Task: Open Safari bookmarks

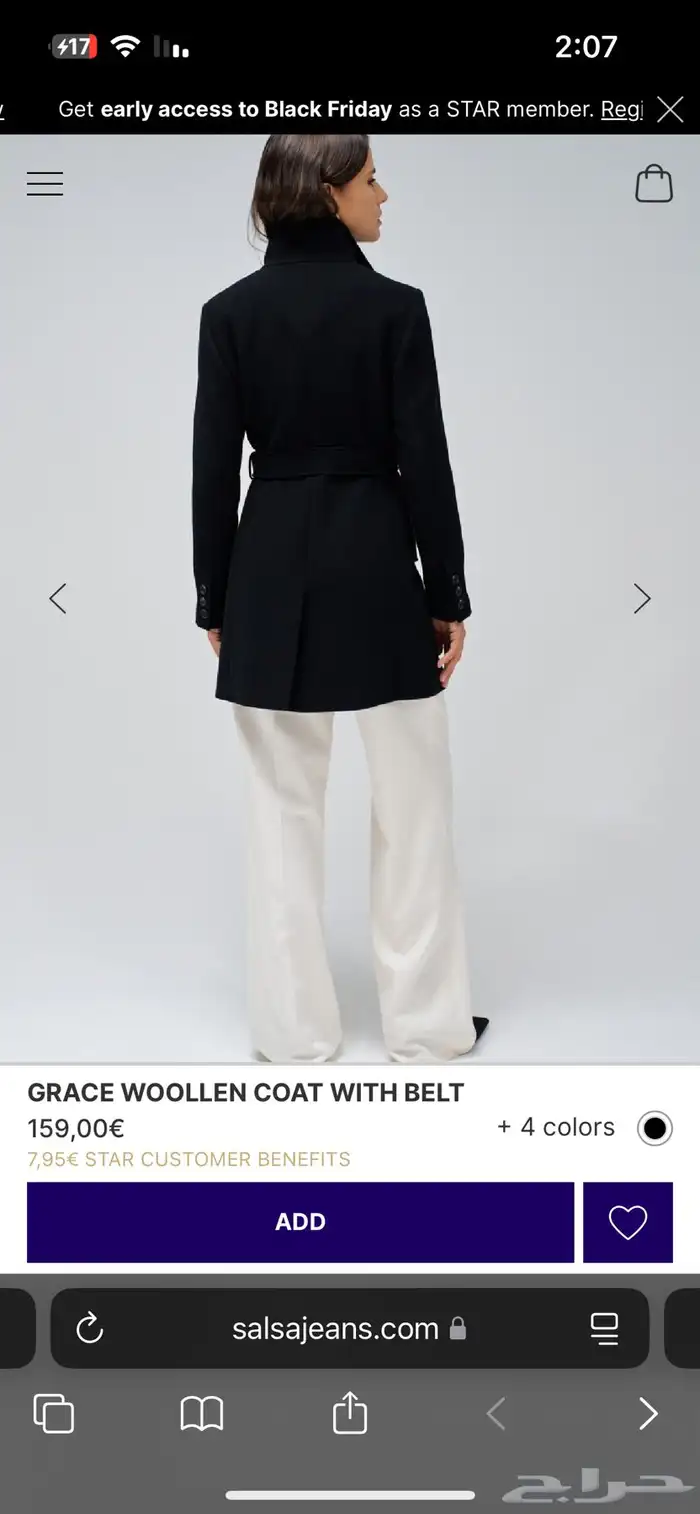Action: point(201,1413)
